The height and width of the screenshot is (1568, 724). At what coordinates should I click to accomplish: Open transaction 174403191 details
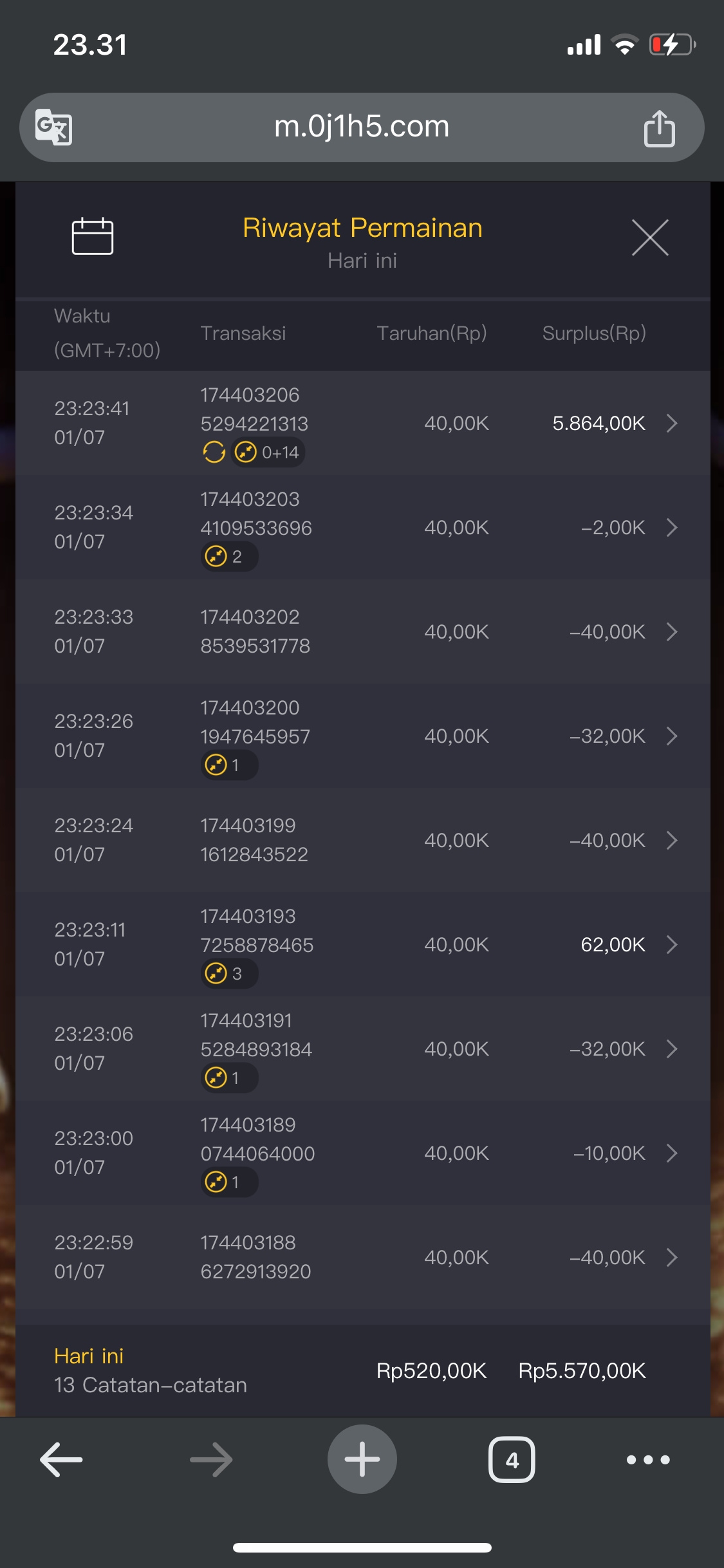[x=671, y=1049]
